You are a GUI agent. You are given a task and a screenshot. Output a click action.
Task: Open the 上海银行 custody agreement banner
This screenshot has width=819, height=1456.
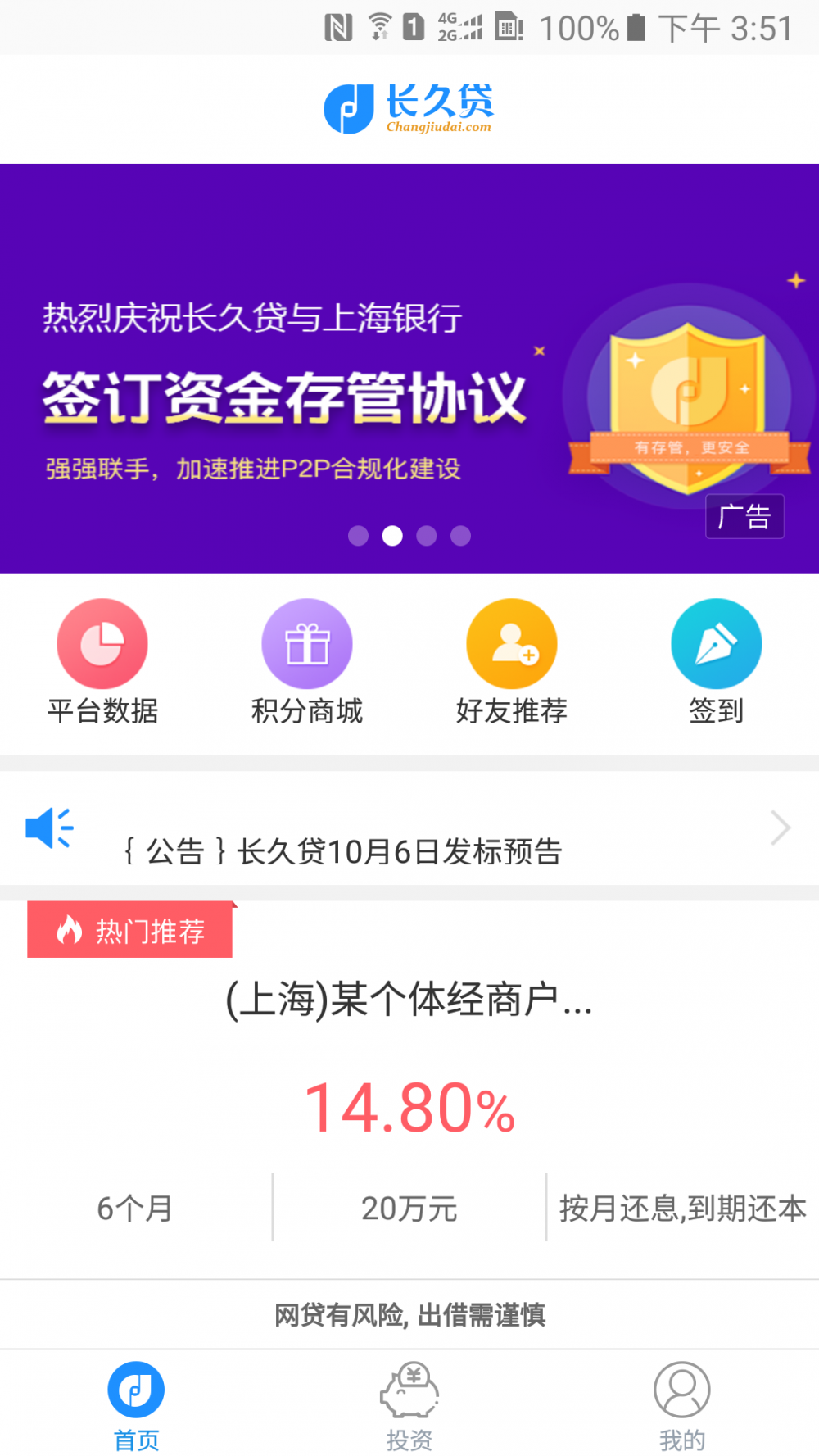pos(409,369)
